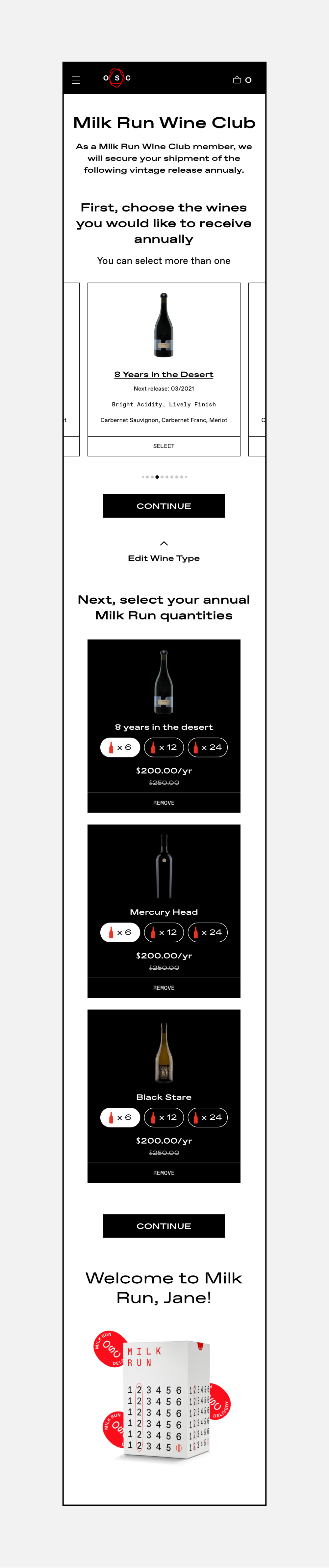329x1568 pixels.
Task: Remove 8 years in the desert
Action: point(164,803)
